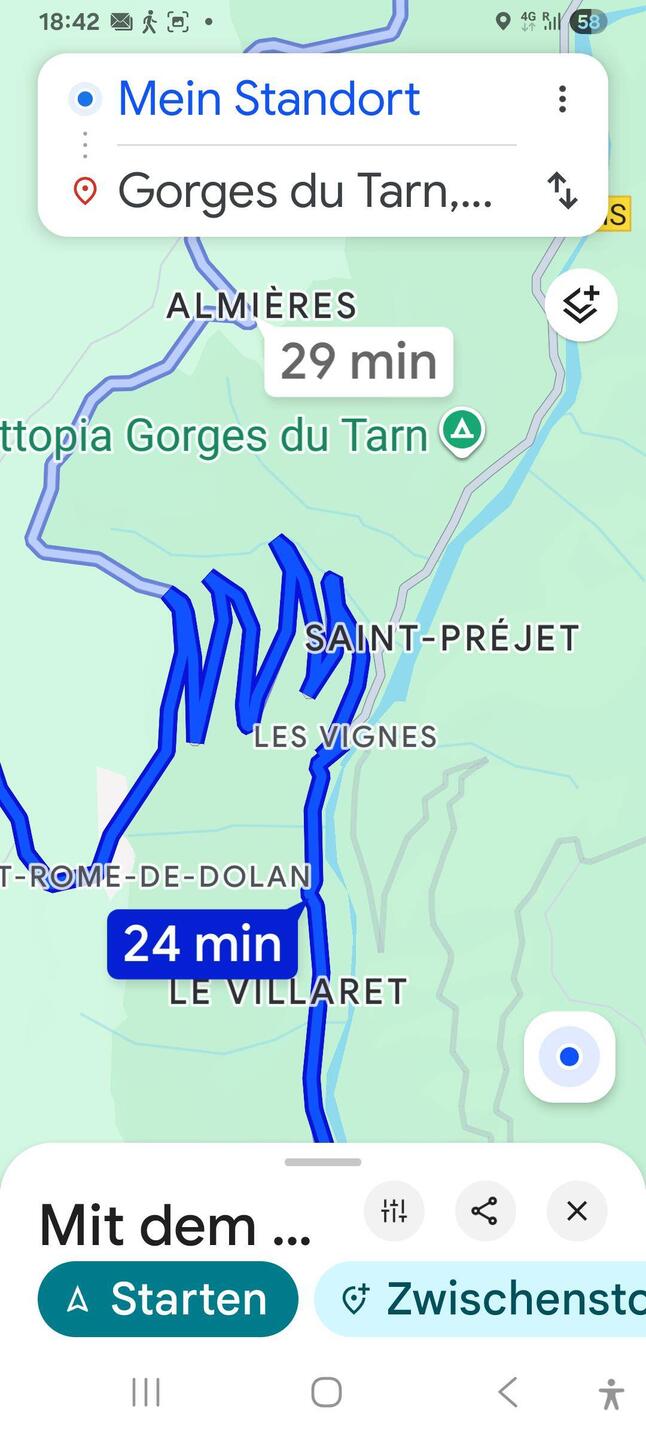Change the Gorges du Tarn destination
The height and width of the screenshot is (1440, 646).
click(305, 190)
